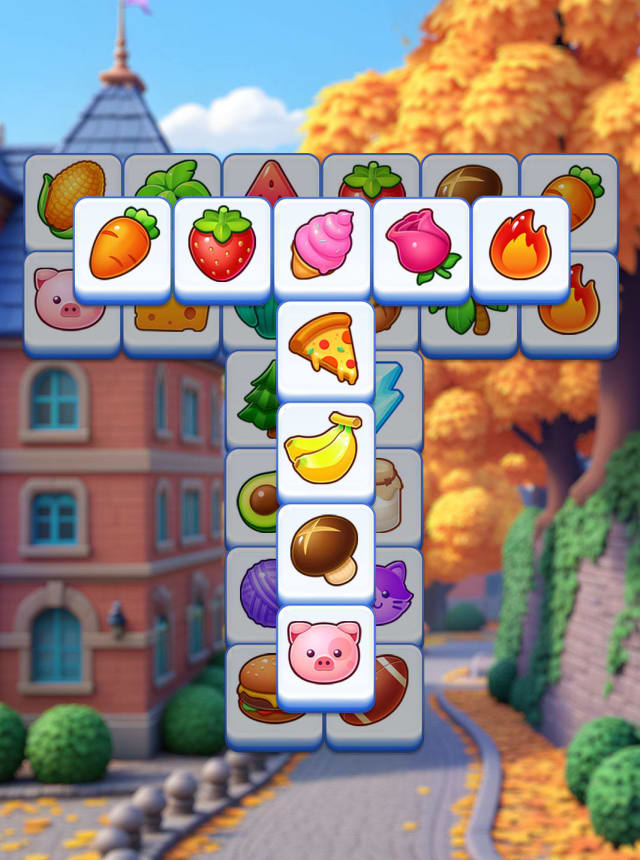Select the pink rose tile
Screen dimensions: 640x860
[421, 247]
